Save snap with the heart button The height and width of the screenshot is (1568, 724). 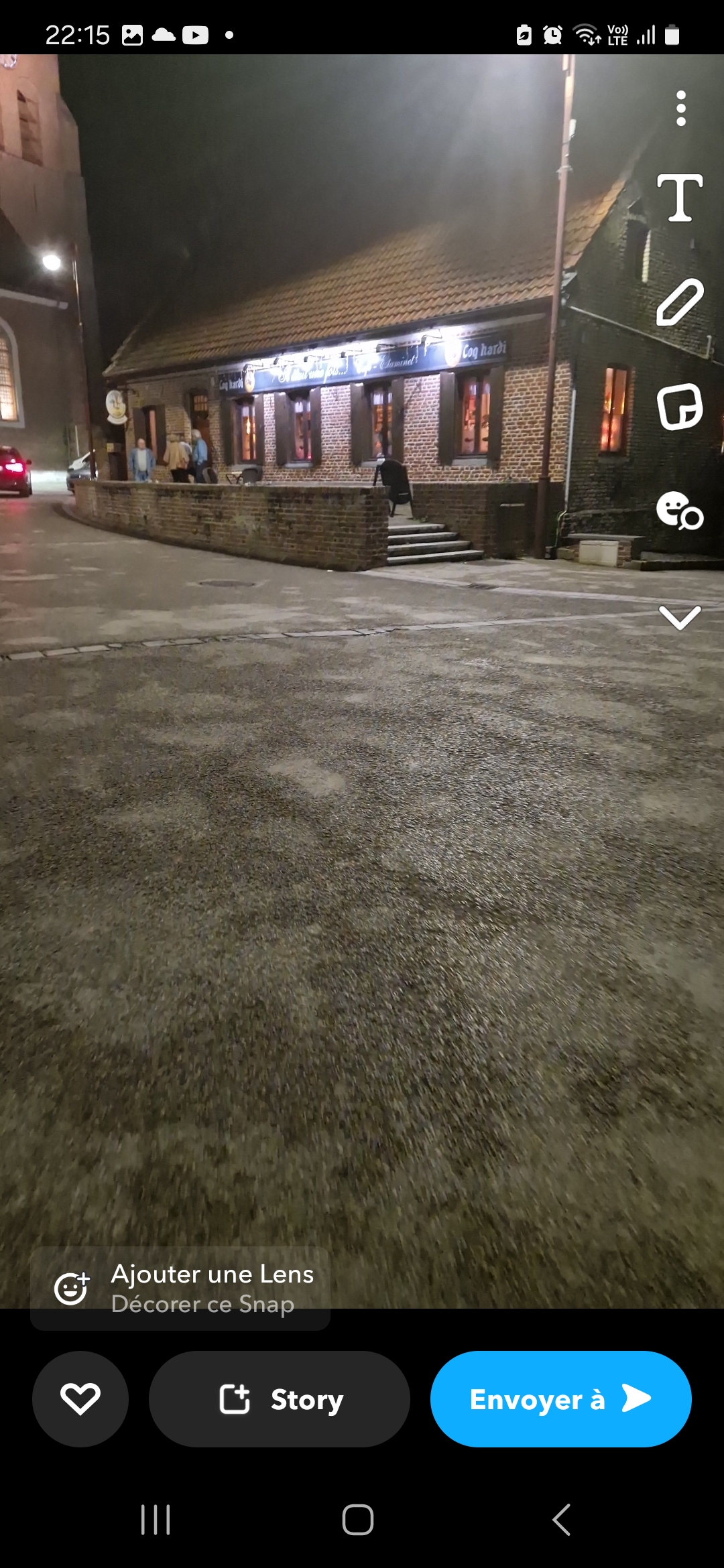click(80, 1399)
